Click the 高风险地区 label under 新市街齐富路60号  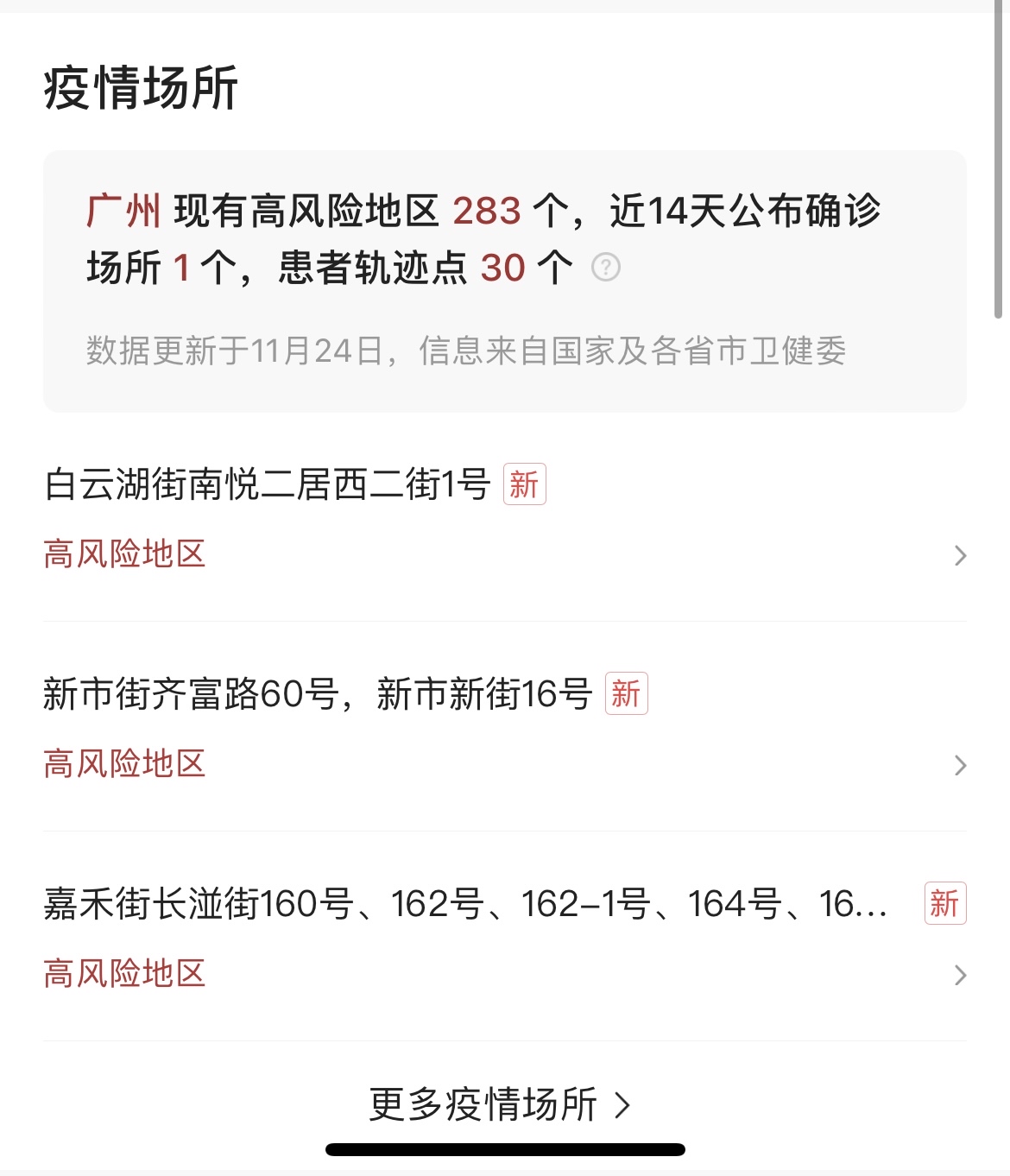125,765
